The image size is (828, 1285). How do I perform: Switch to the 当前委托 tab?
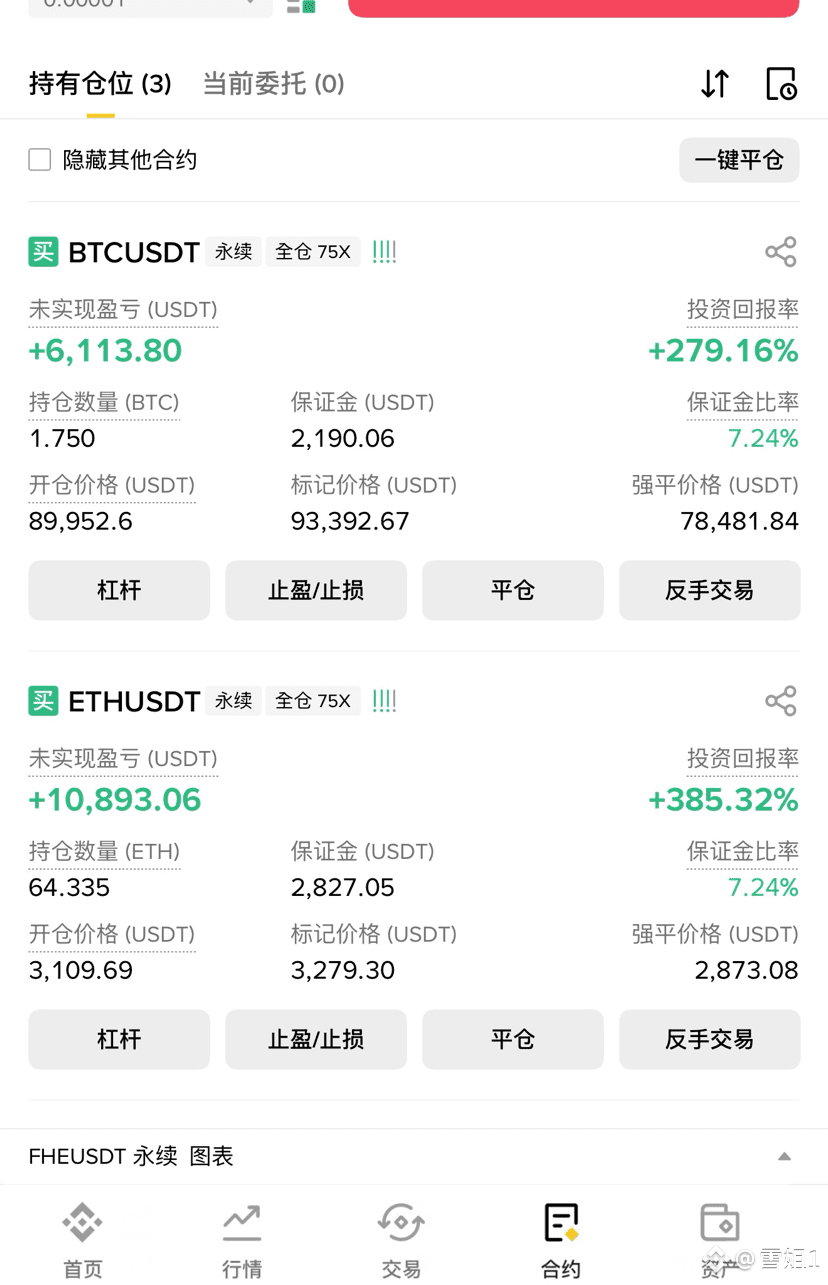coord(273,84)
